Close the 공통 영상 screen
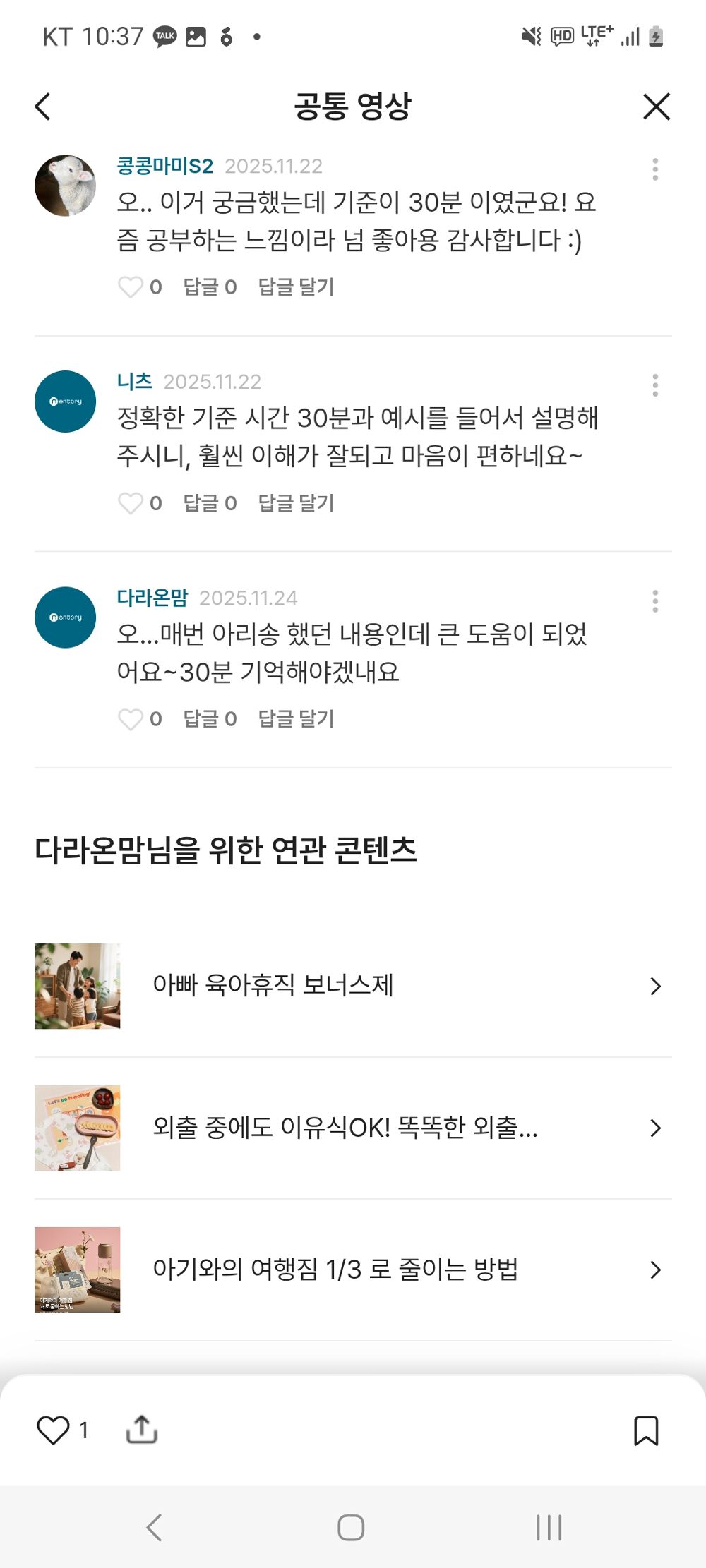Image resolution: width=706 pixels, height=1568 pixels. point(658,104)
